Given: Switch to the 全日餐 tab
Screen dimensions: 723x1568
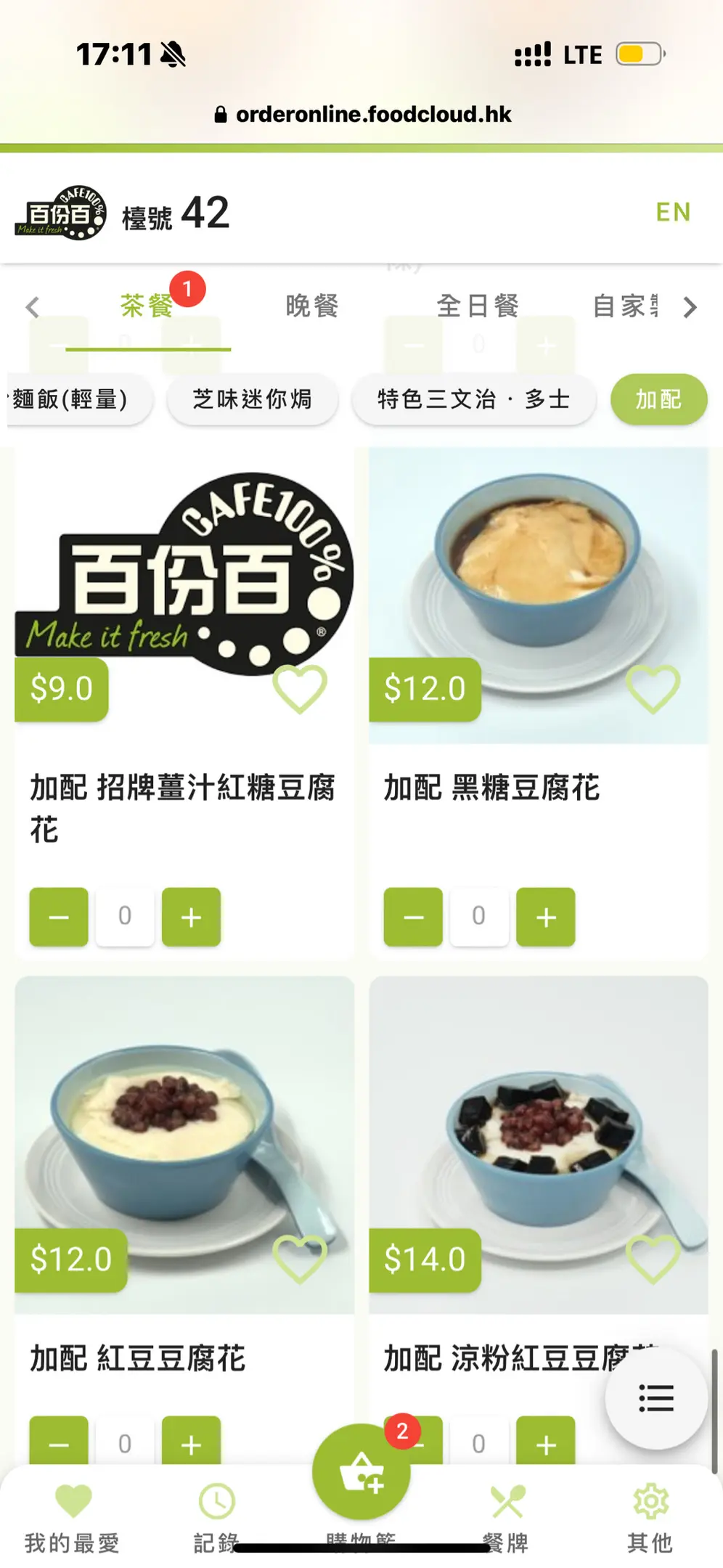Looking at the screenshot, I should click(478, 306).
